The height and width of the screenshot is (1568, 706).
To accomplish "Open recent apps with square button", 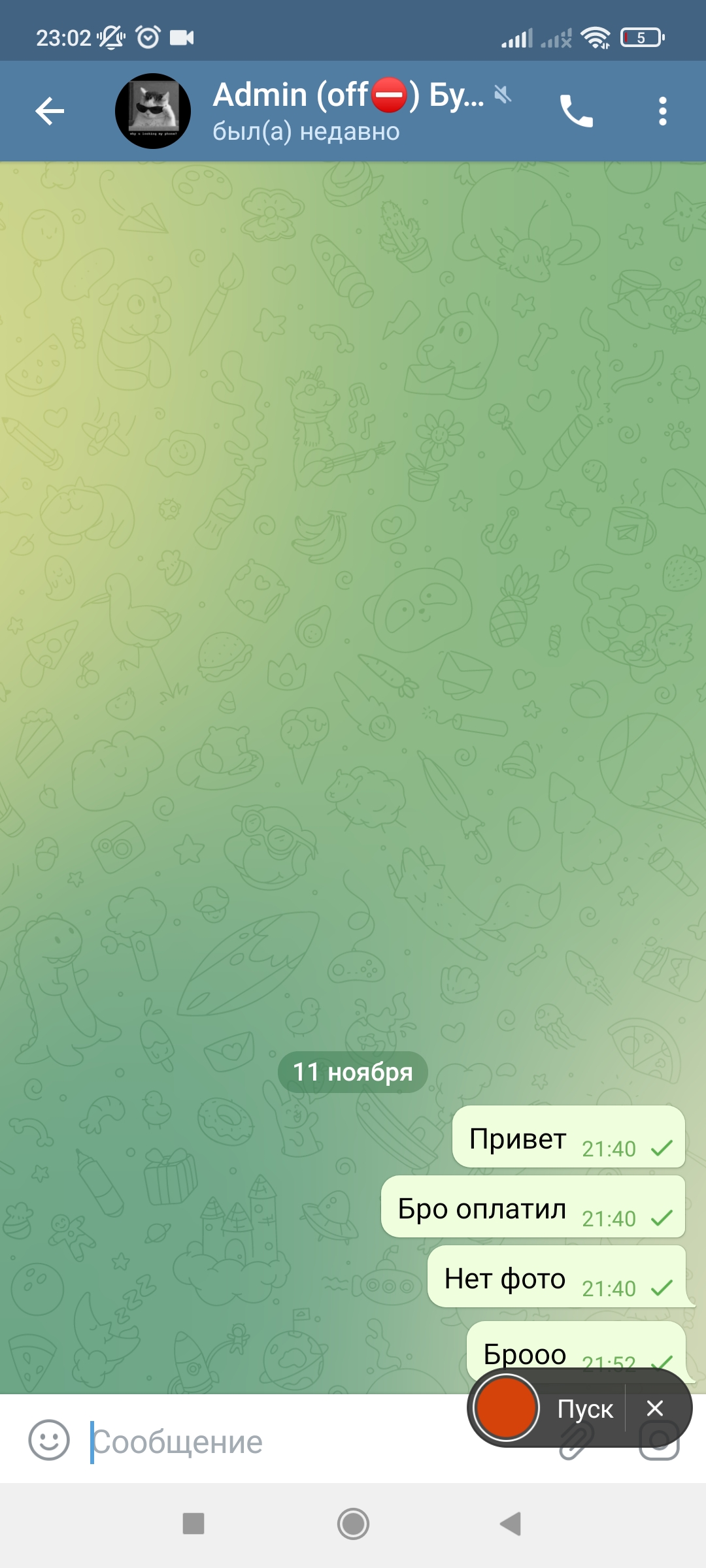I will (193, 1524).
